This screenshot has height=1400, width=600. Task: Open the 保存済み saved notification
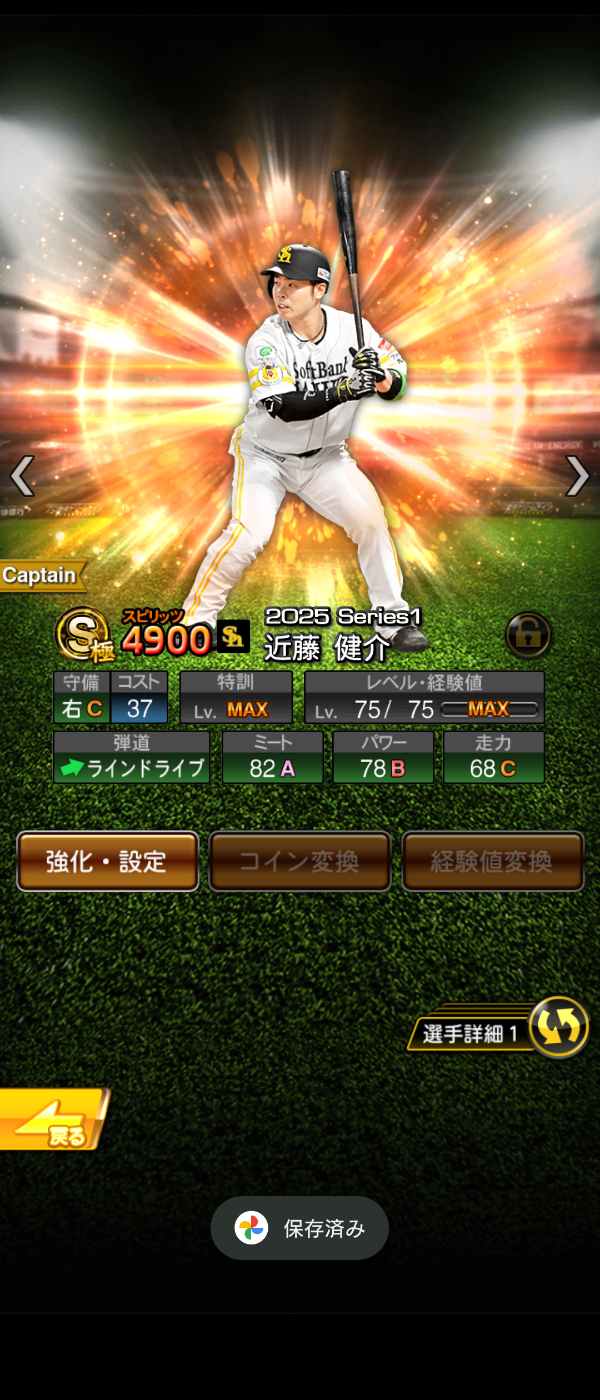coord(300,1228)
